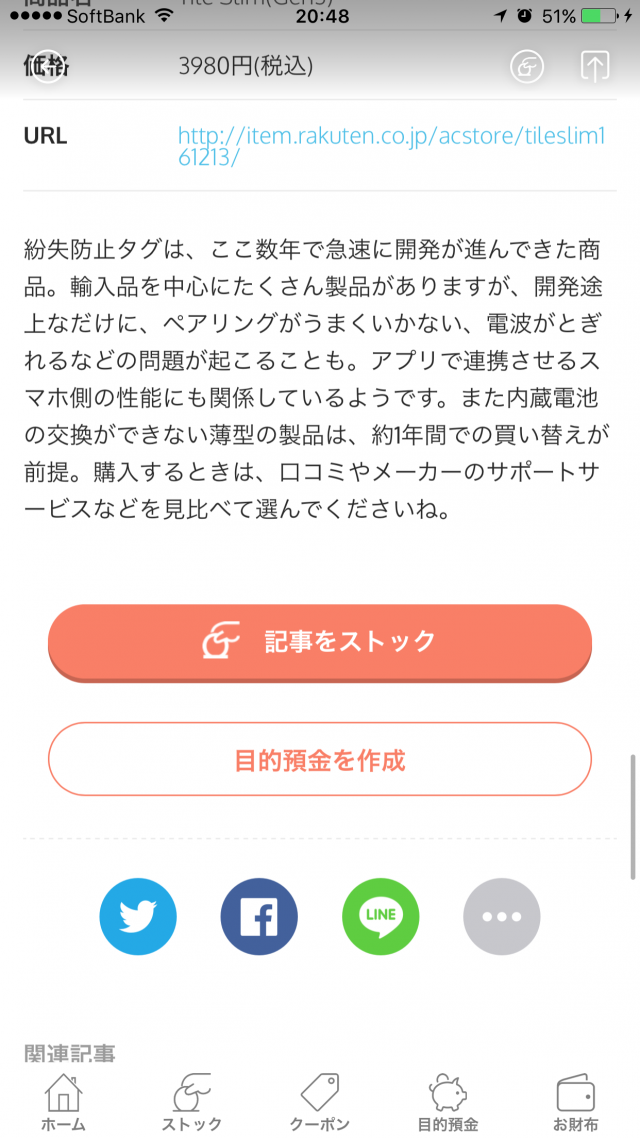Go to the 目的預金 tab
The image size is (640, 1138).
pos(448,1102)
